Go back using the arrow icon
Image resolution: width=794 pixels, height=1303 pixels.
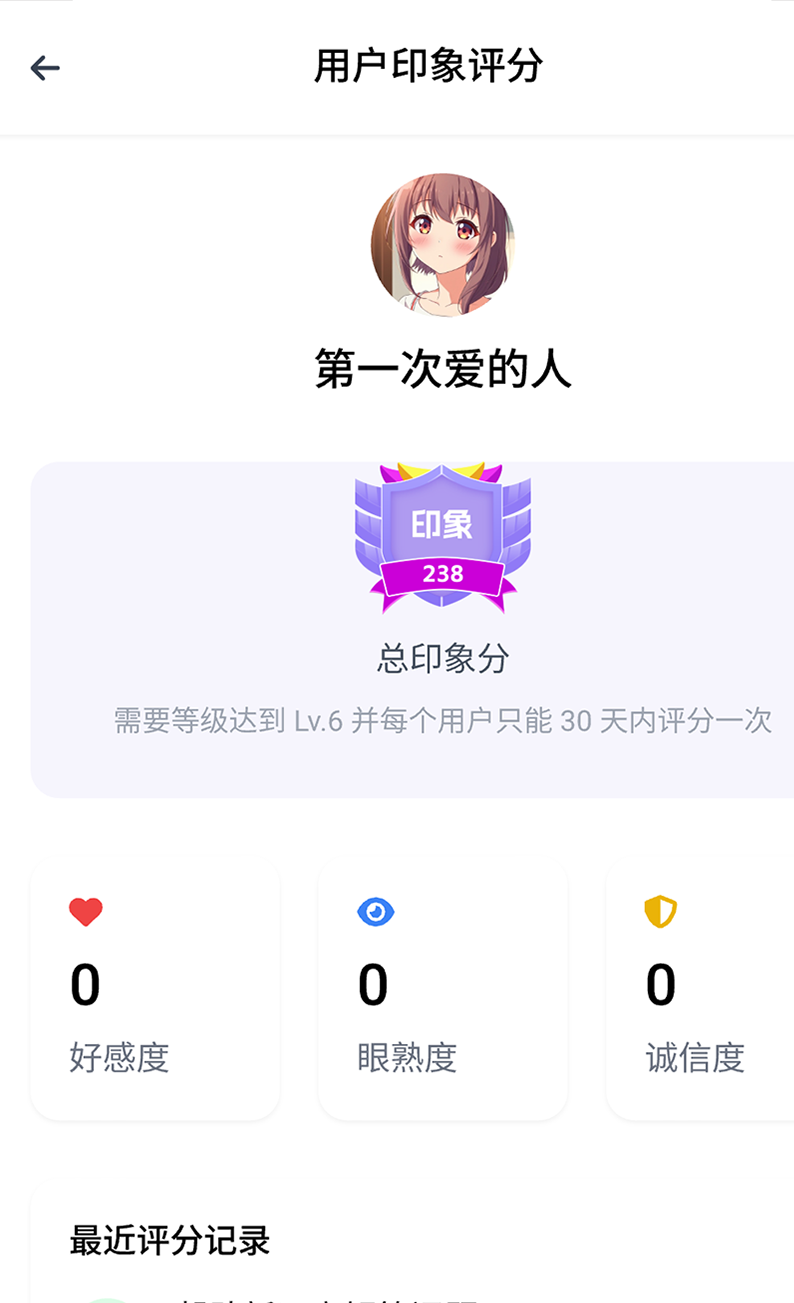pyautogui.click(x=45, y=67)
